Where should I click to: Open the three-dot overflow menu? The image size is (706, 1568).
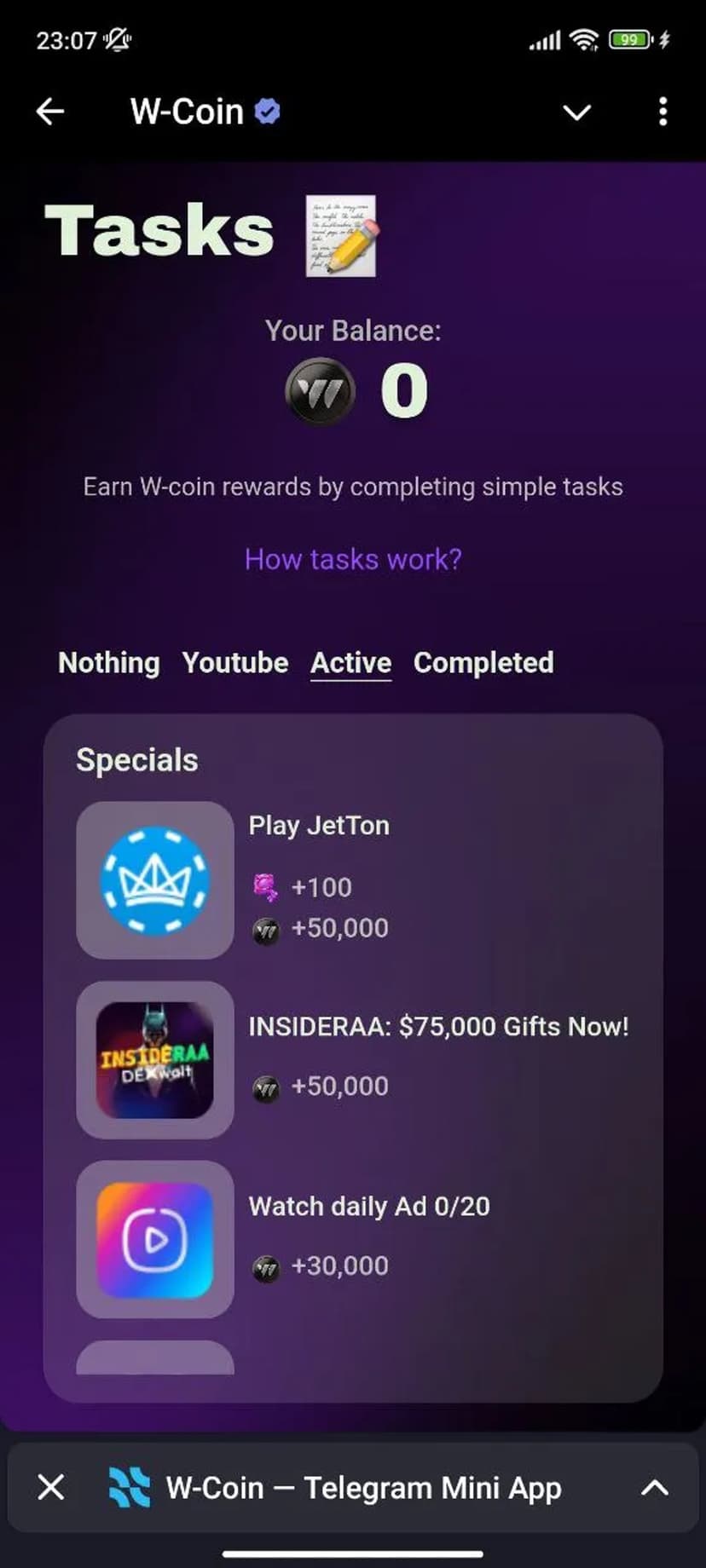pos(663,112)
